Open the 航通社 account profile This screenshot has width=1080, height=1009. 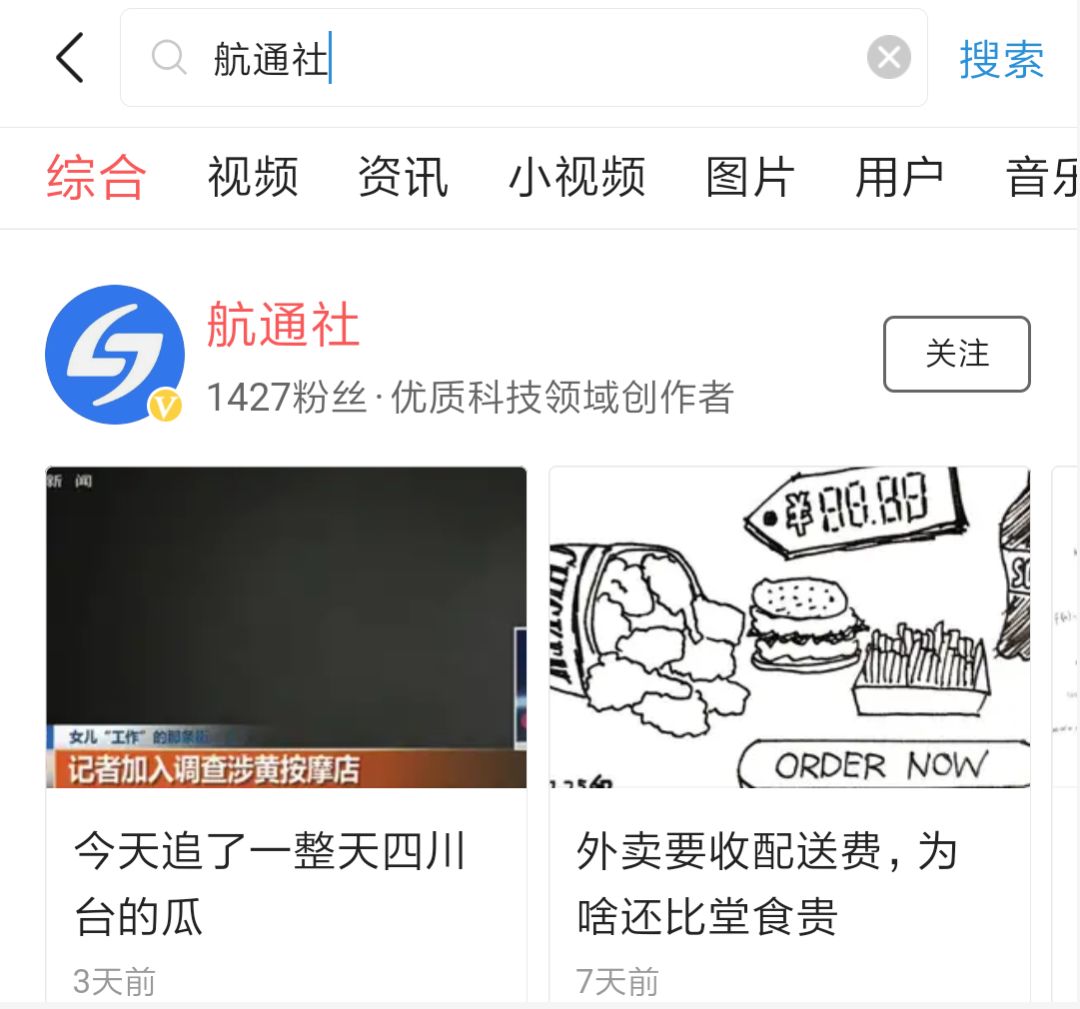click(x=283, y=328)
